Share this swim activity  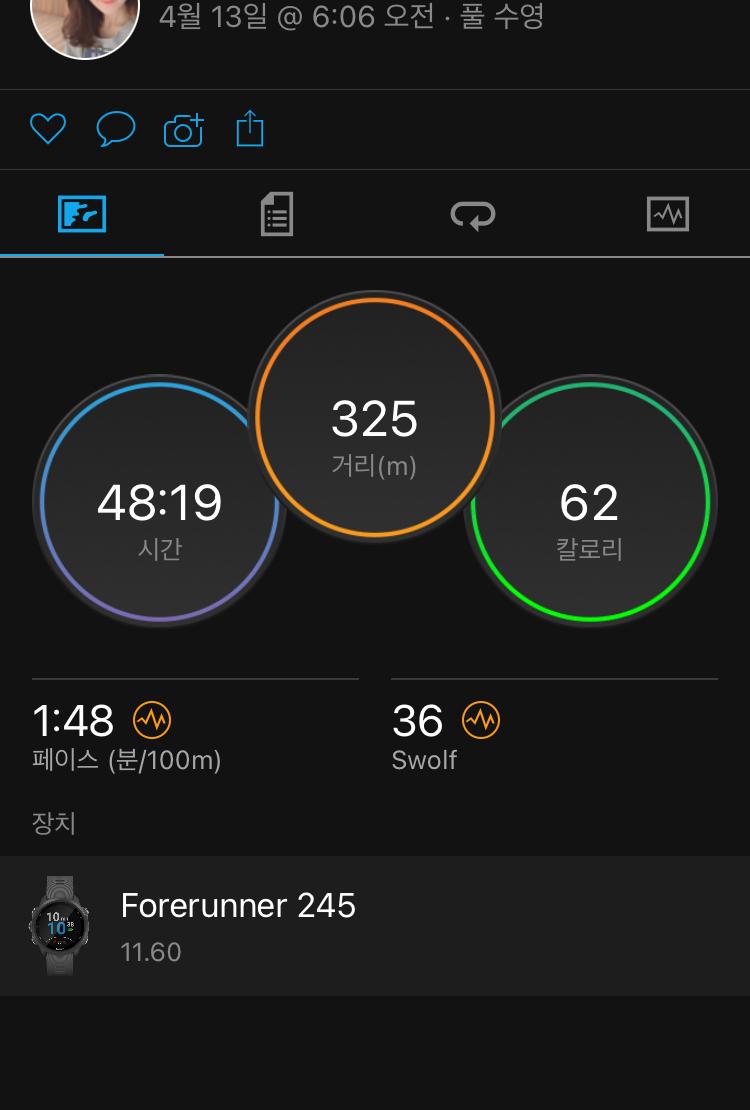click(x=250, y=130)
